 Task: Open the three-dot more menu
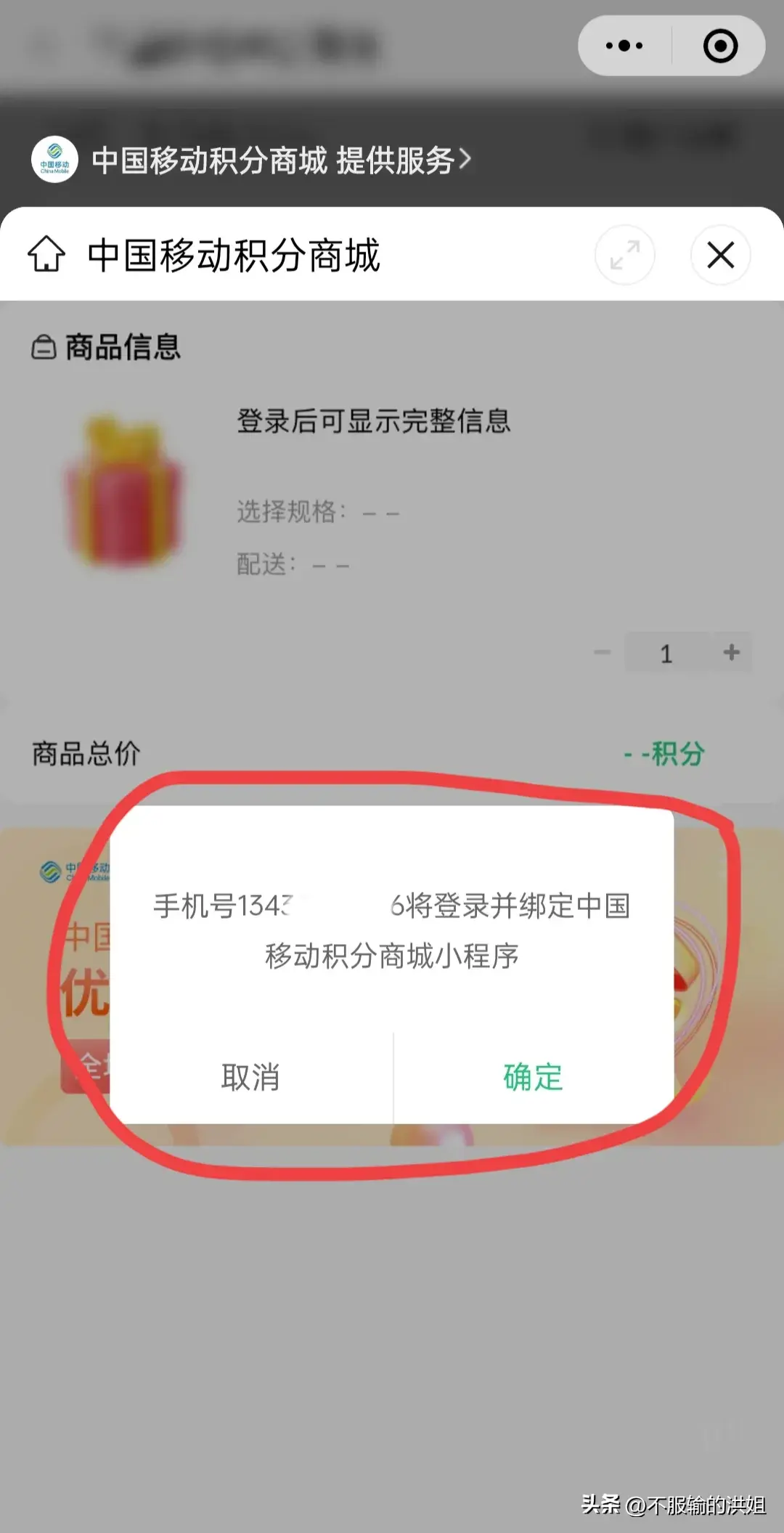click(624, 46)
